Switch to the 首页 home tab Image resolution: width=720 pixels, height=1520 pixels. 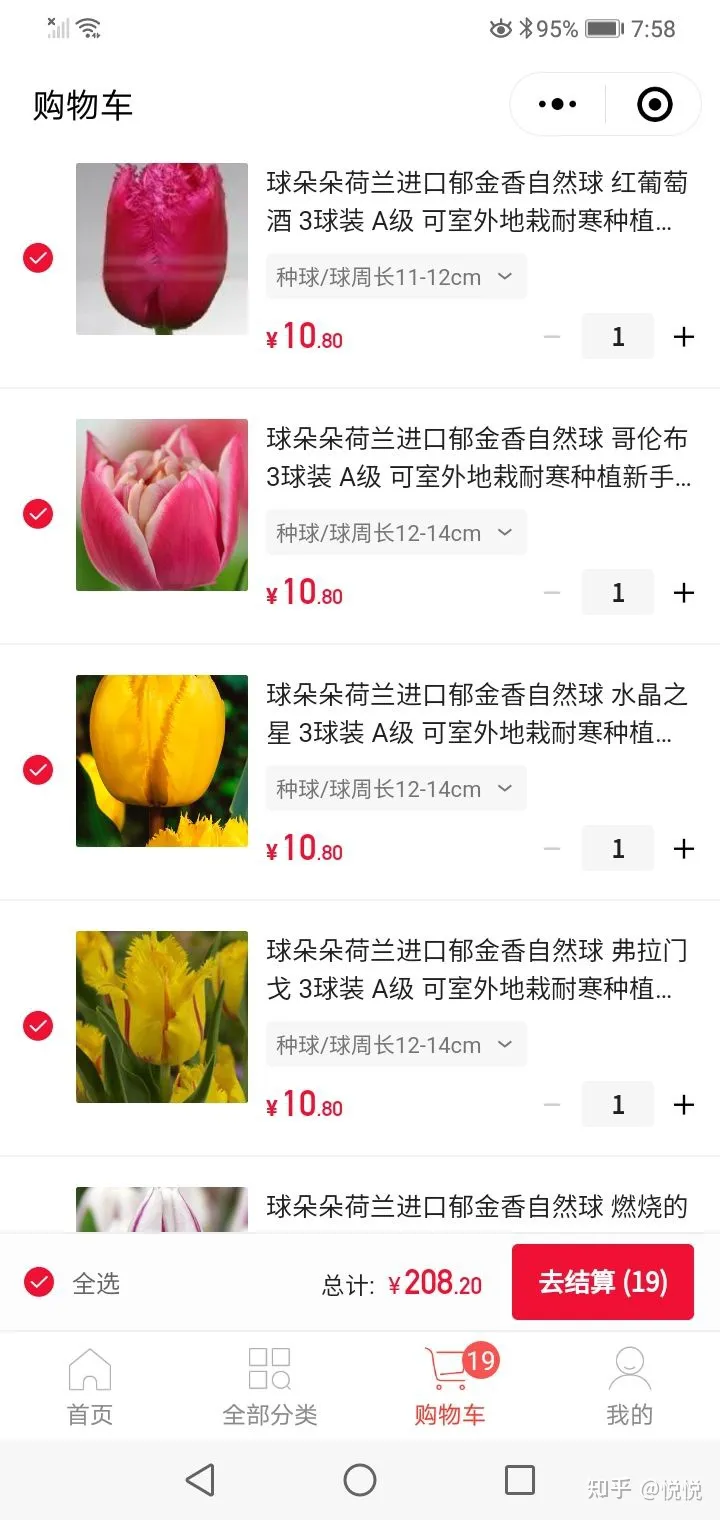[x=89, y=1386]
